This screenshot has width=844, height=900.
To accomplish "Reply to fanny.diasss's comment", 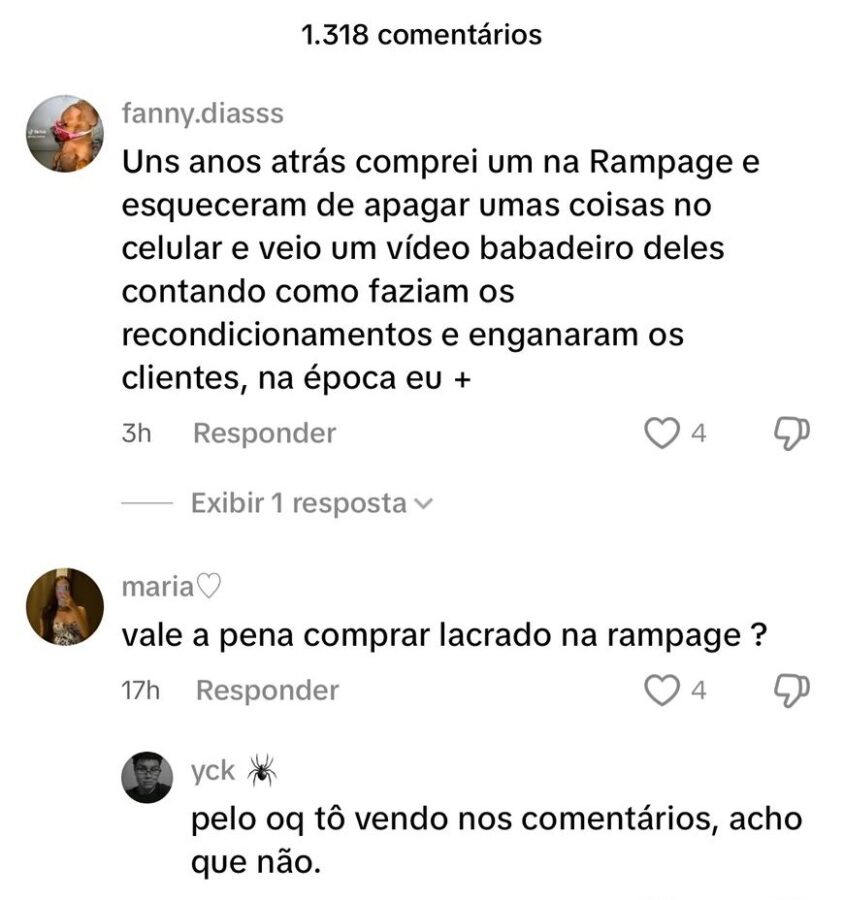I will 264,434.
